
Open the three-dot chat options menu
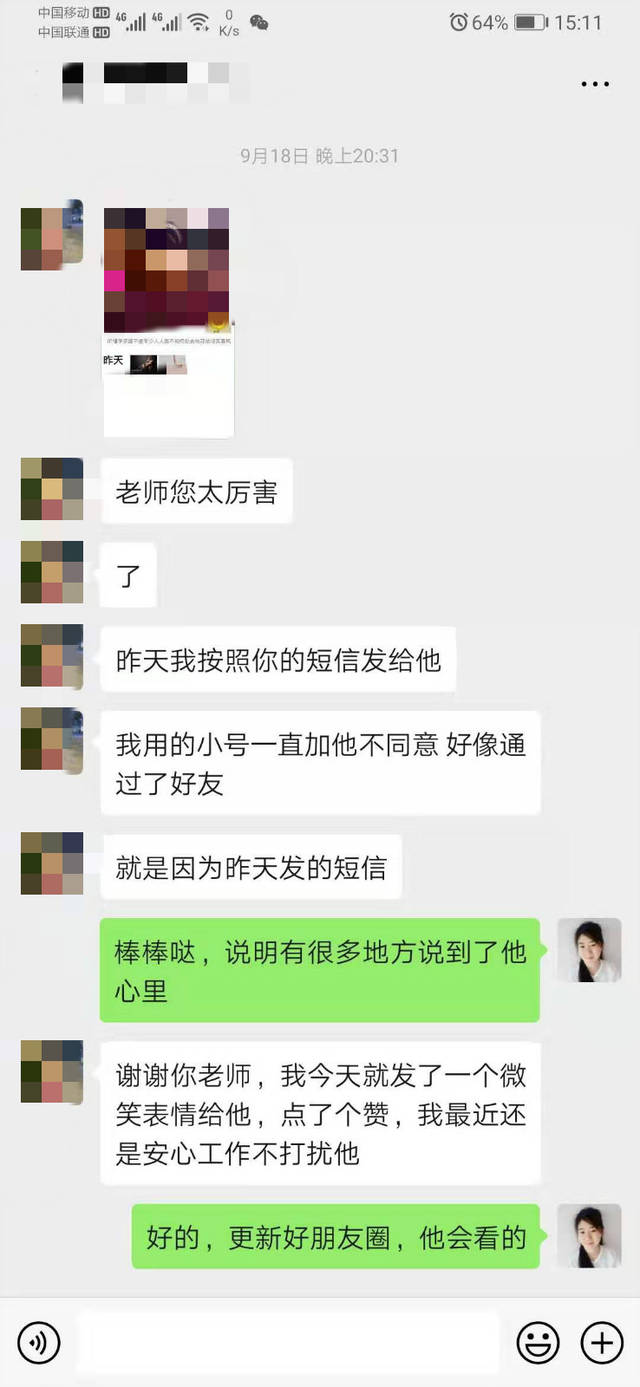point(595,84)
